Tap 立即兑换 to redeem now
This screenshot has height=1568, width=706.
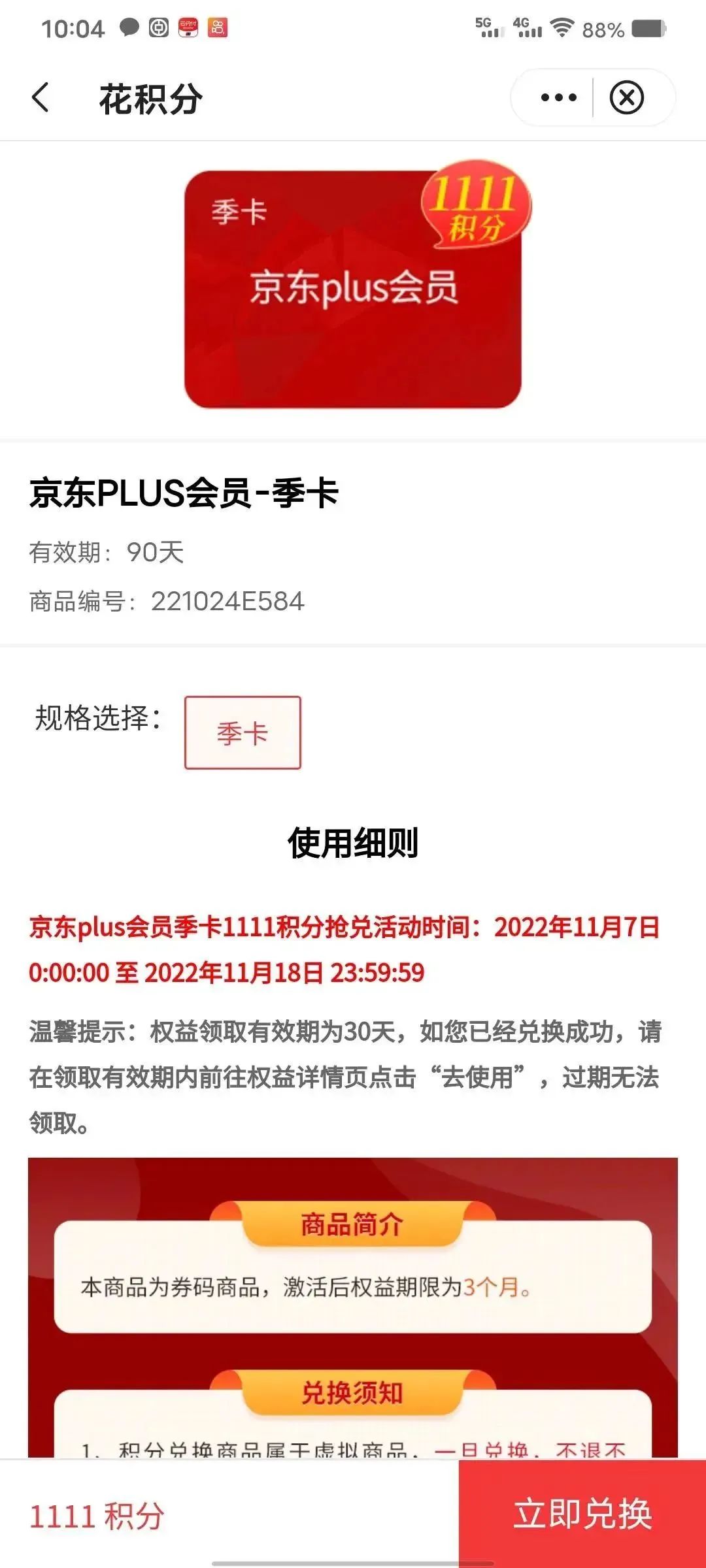pos(582,1514)
